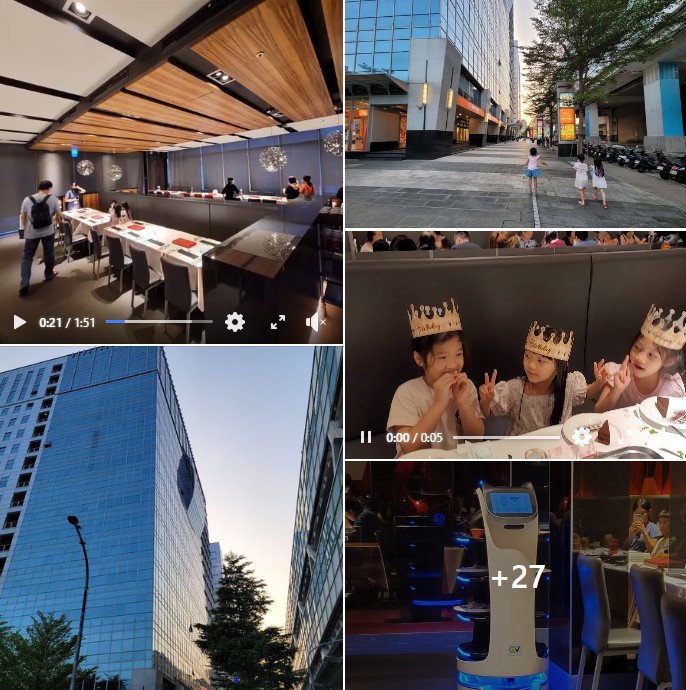The image size is (686, 690).
Task: Open settings gear on birthday crowns video
Action: (x=582, y=436)
